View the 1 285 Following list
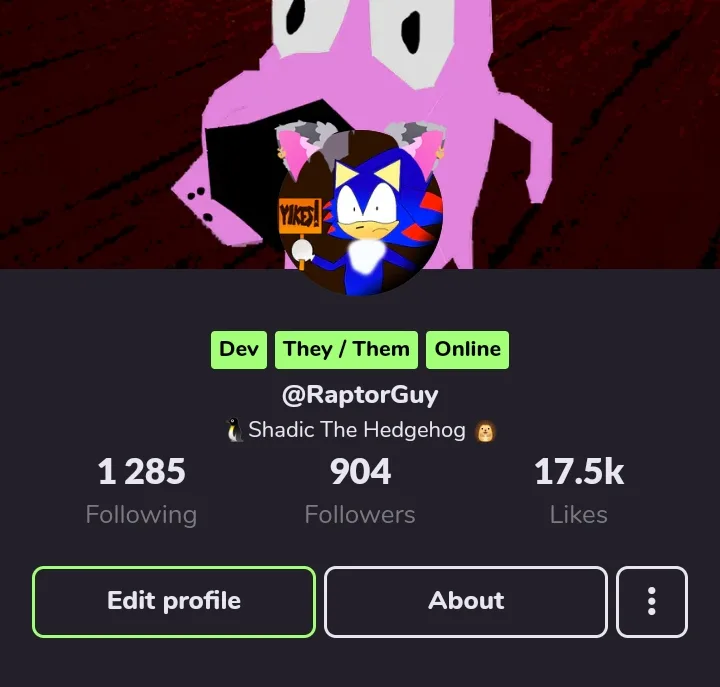Screen dimensions: 720x687 tap(141, 490)
